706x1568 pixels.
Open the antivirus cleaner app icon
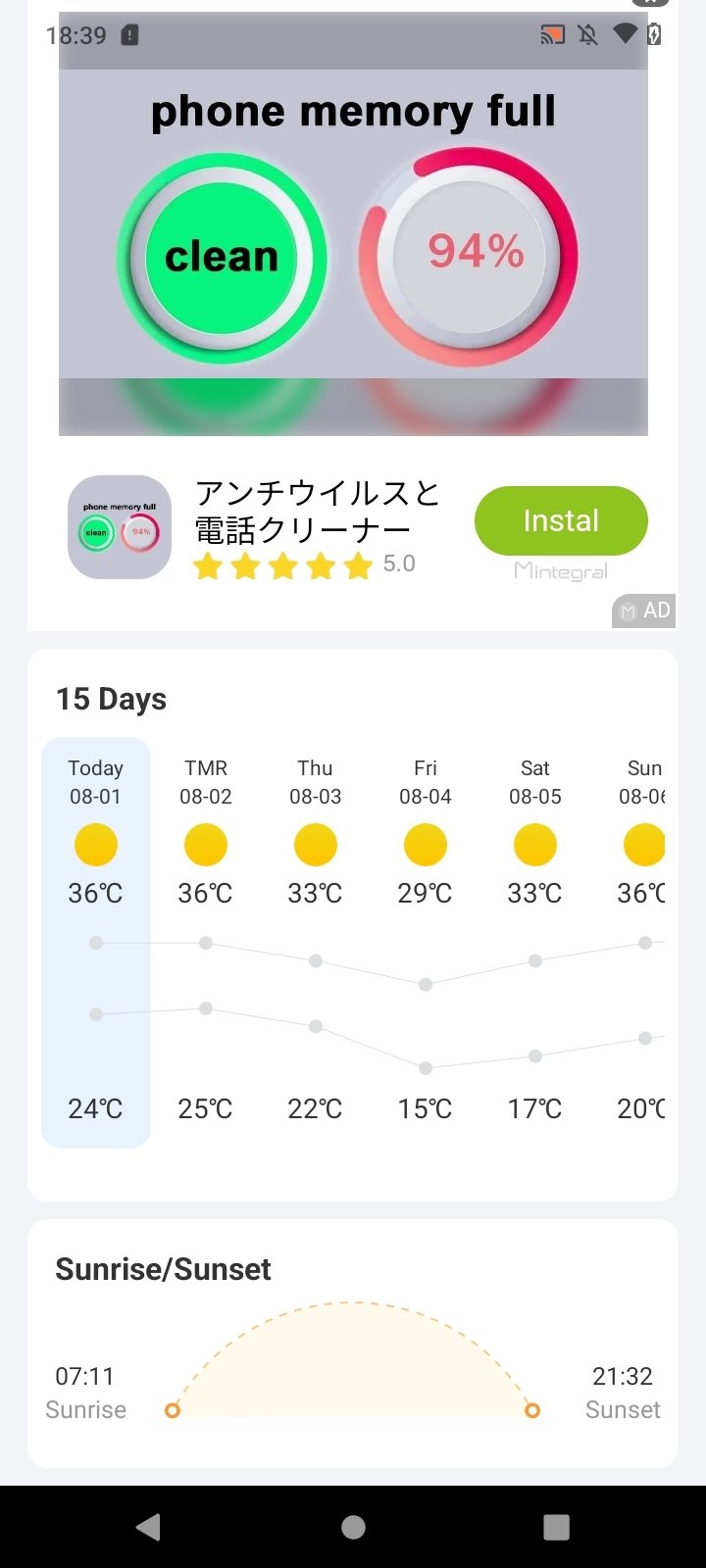click(x=120, y=527)
